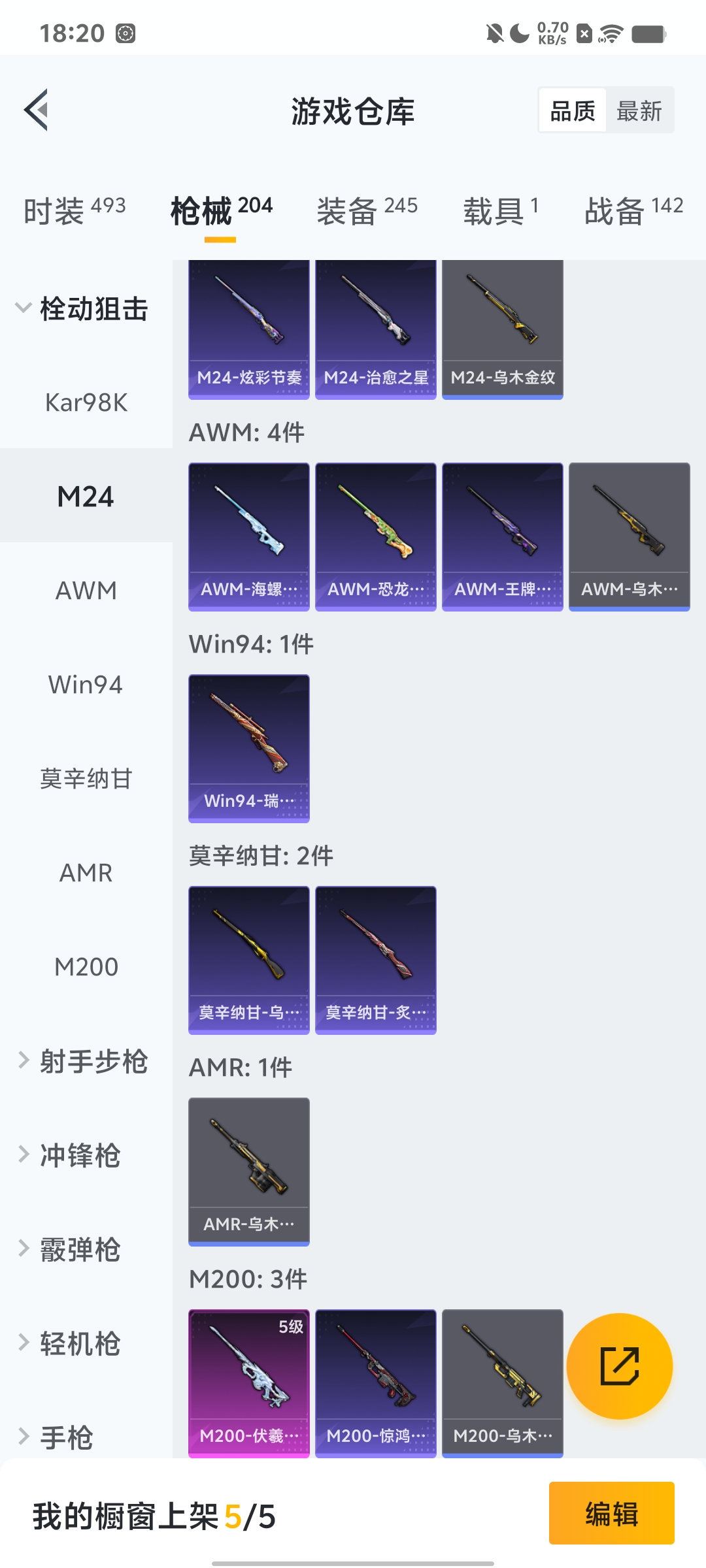Image resolution: width=706 pixels, height=1568 pixels.
Task: Switch to the 时装 tab
Action: (74, 210)
